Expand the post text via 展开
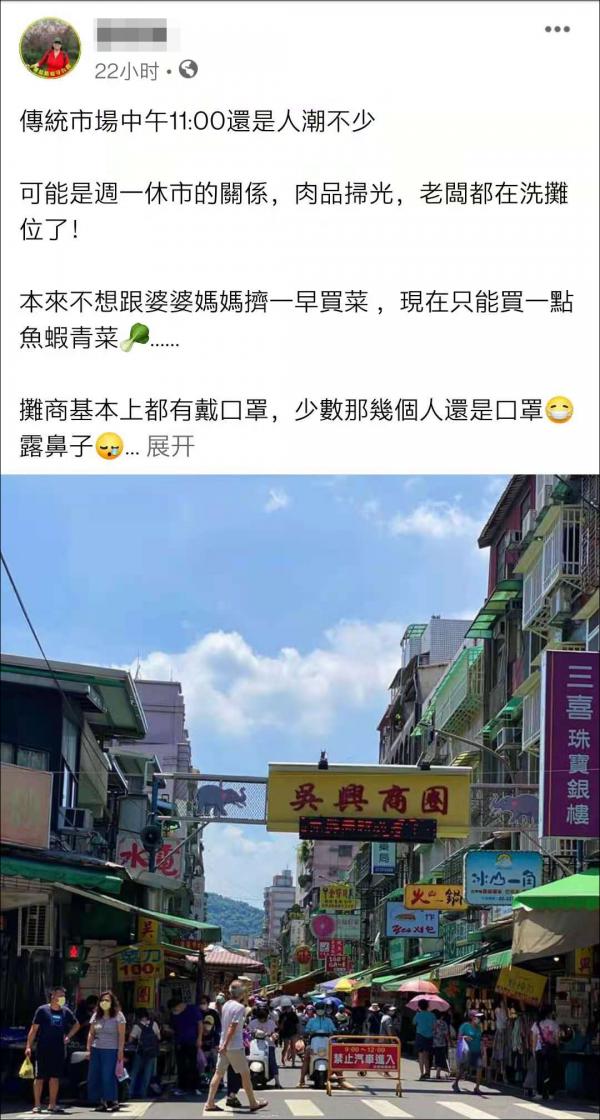 170,448
